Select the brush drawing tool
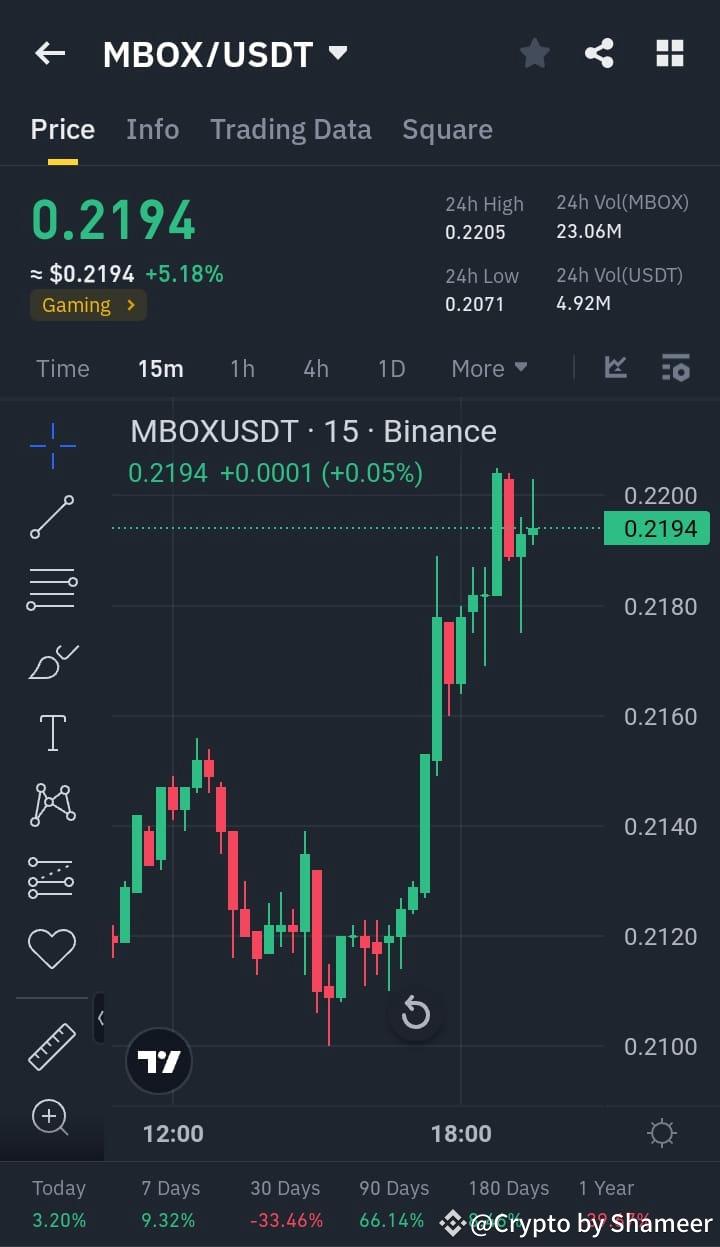This screenshot has width=720, height=1247. click(51, 660)
